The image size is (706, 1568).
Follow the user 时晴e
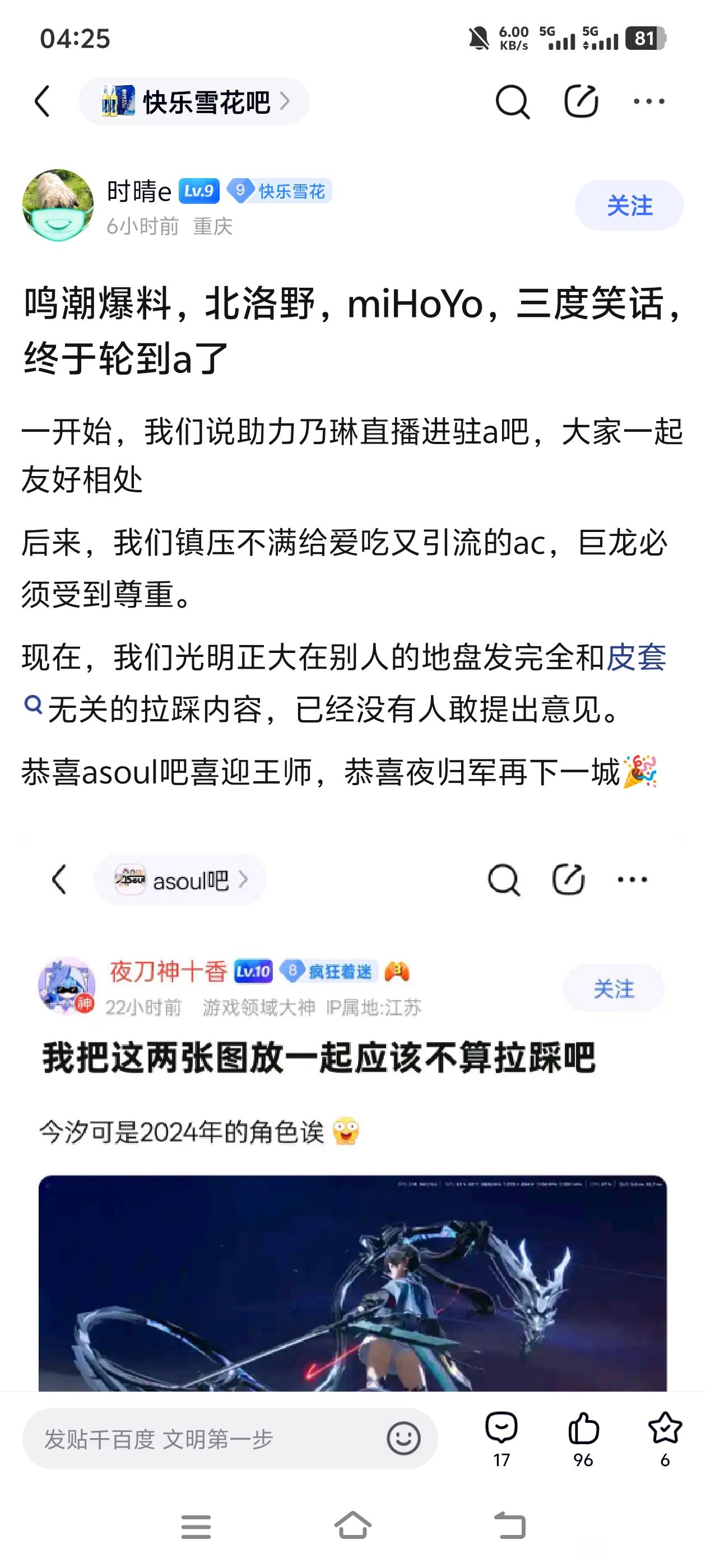[x=629, y=206]
